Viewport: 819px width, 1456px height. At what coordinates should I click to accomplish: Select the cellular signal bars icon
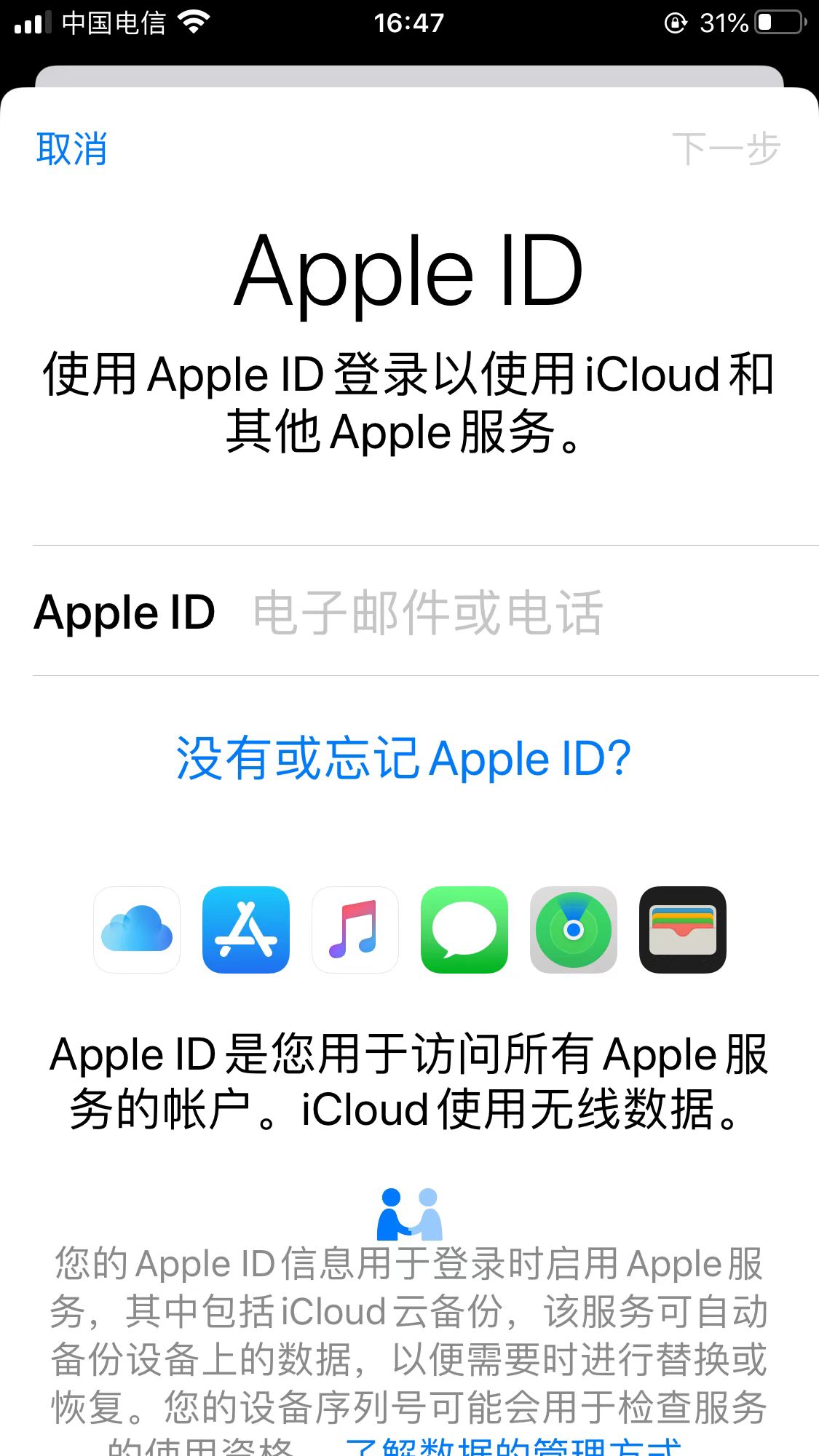[27, 22]
